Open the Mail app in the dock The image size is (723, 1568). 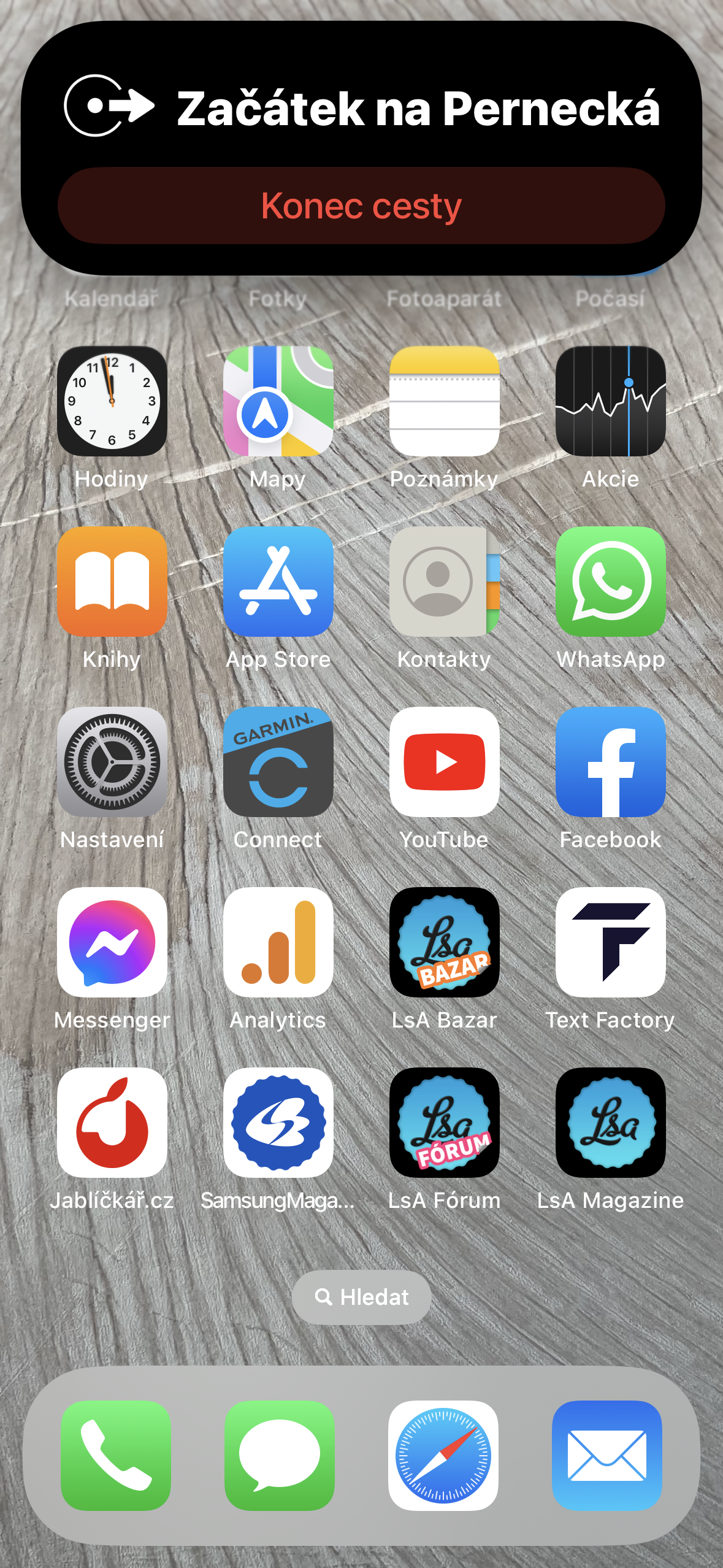click(x=607, y=1455)
